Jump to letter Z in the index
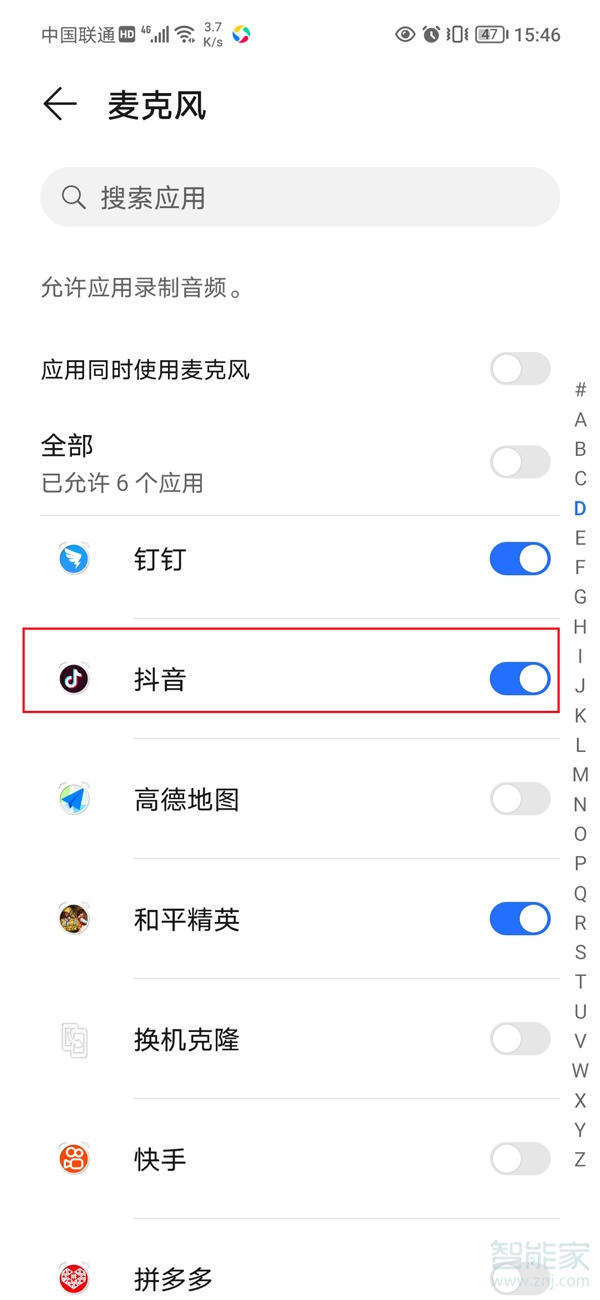Viewport: 600px width, 1300px height. coord(580,1160)
